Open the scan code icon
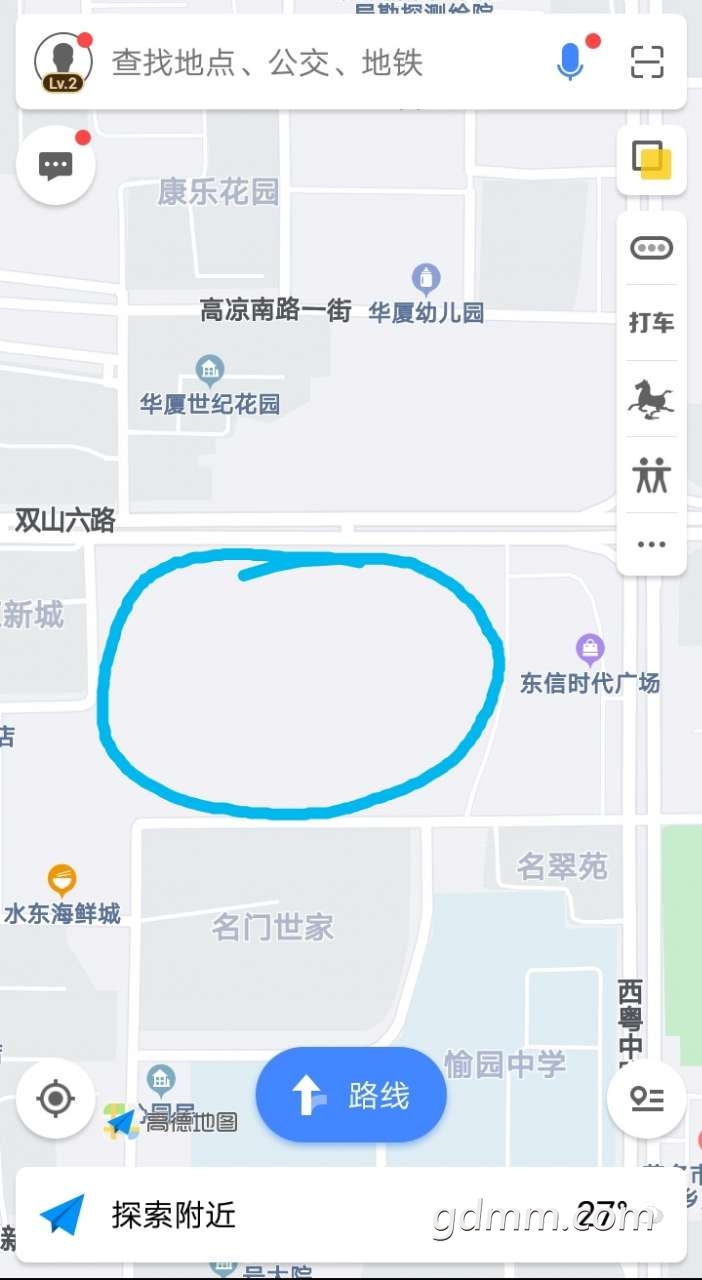 (x=647, y=62)
